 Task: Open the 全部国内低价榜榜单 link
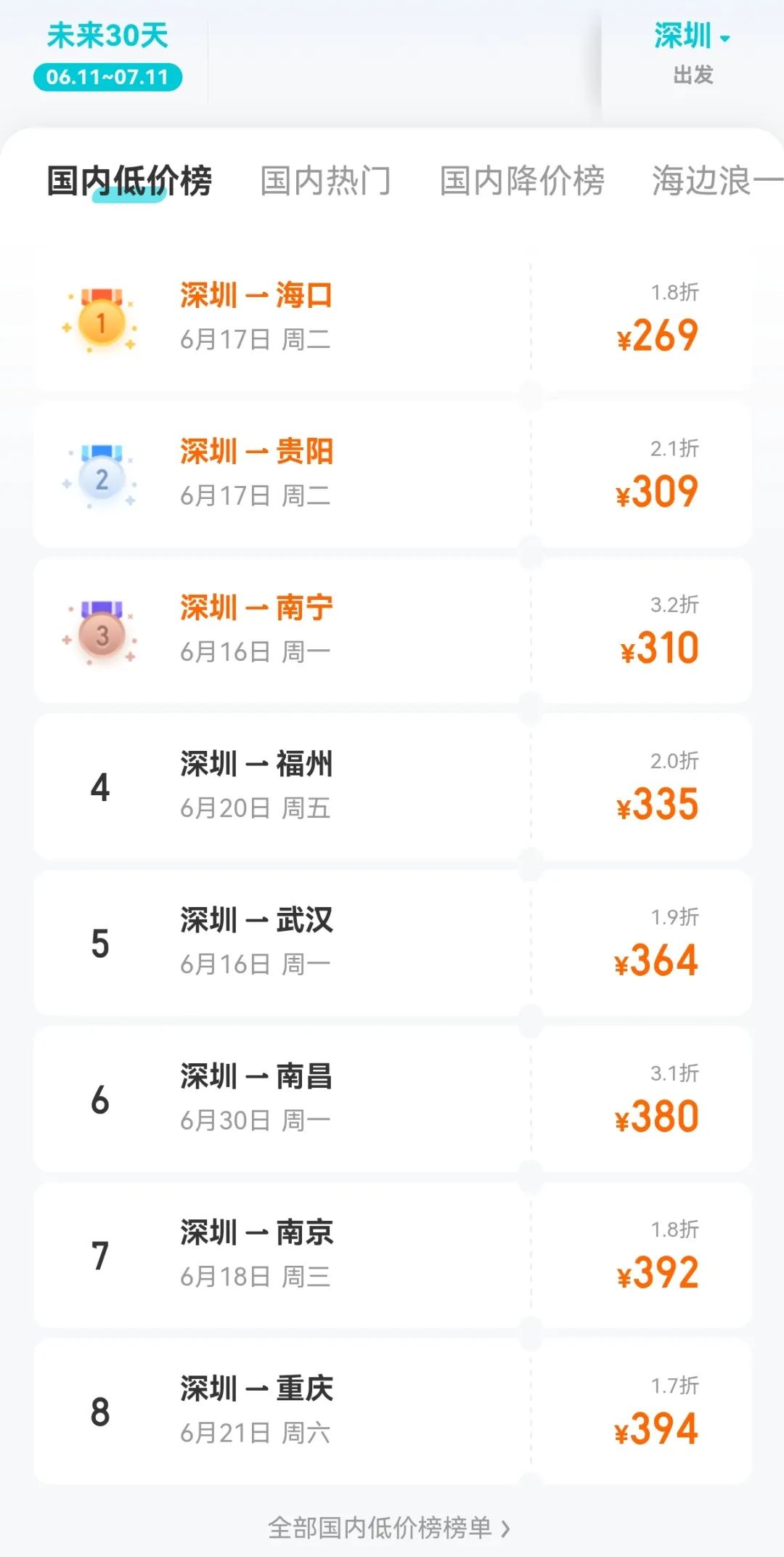pyautogui.click(x=389, y=1528)
